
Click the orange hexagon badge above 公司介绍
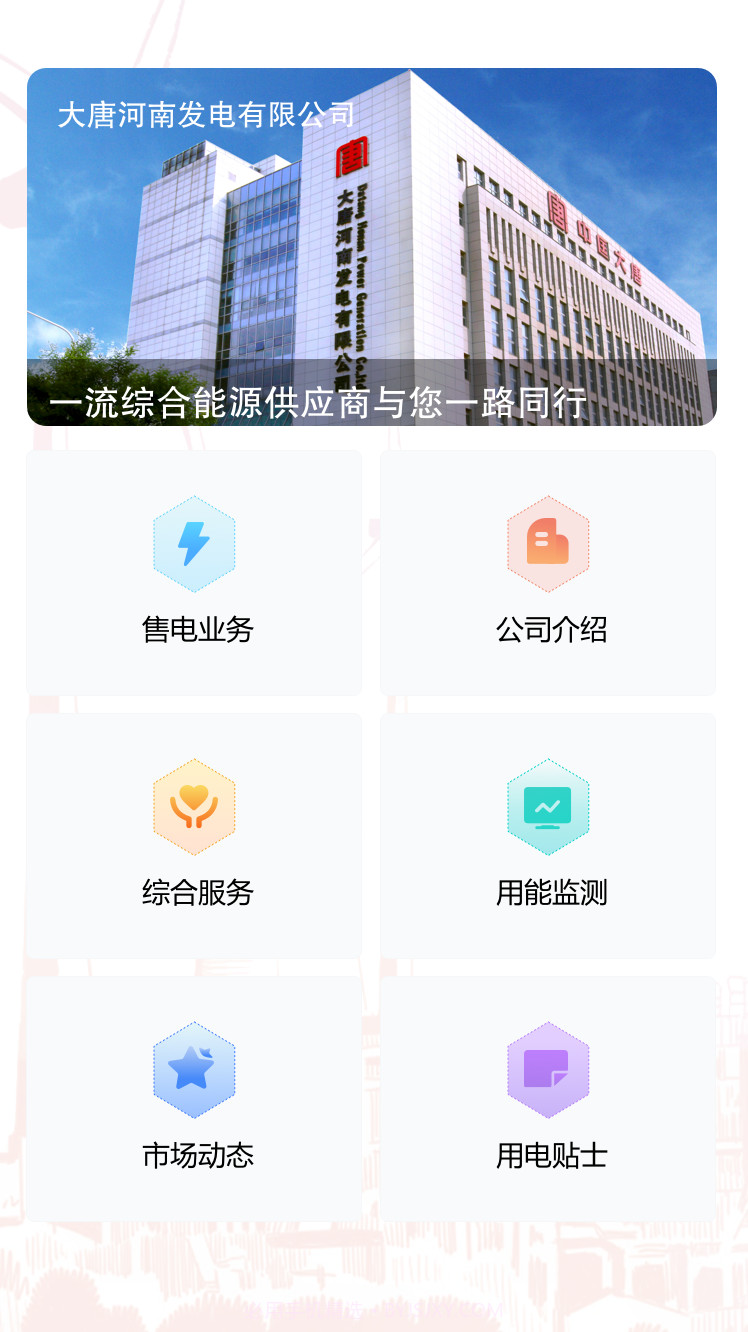click(x=548, y=544)
